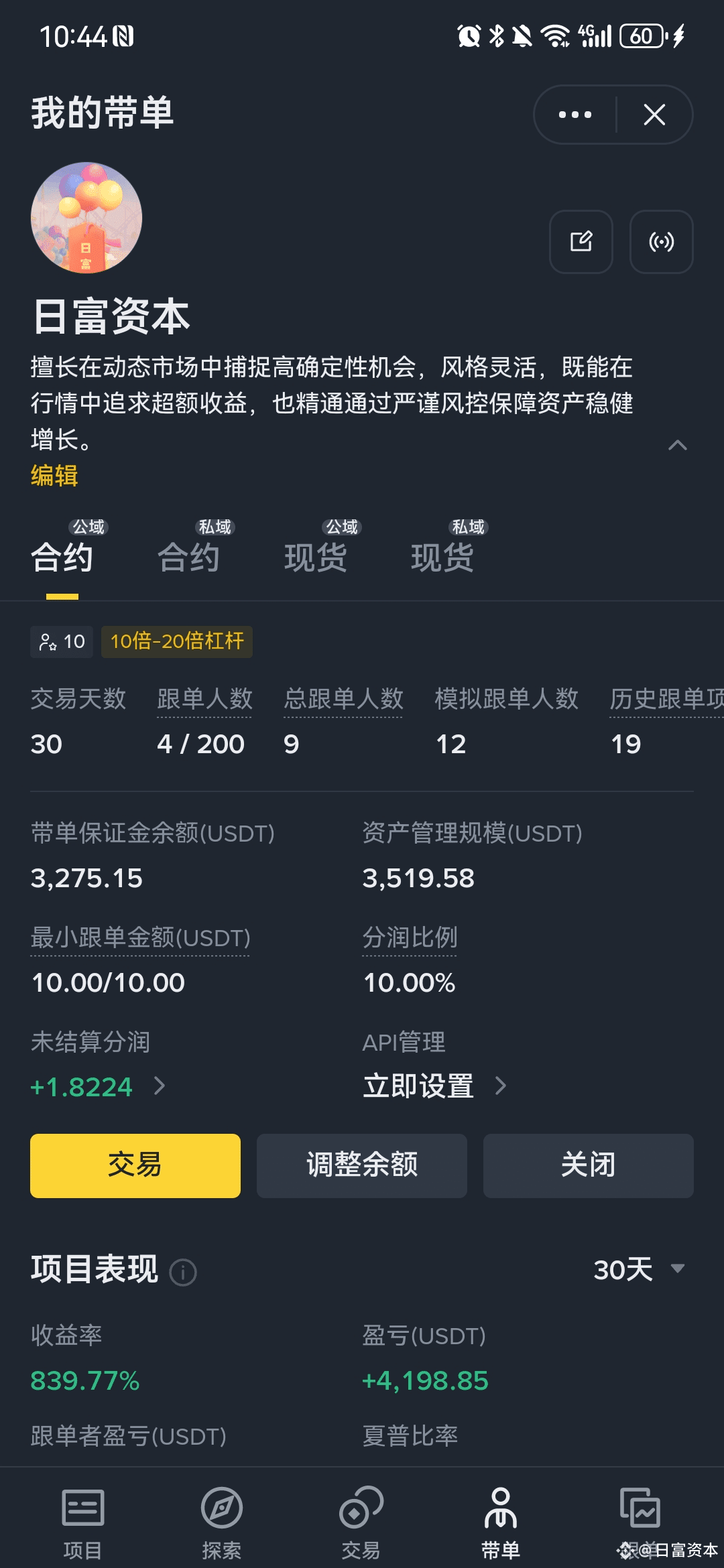Tap 编辑 to edit the profile description
The height and width of the screenshot is (1568, 724).
54,476
